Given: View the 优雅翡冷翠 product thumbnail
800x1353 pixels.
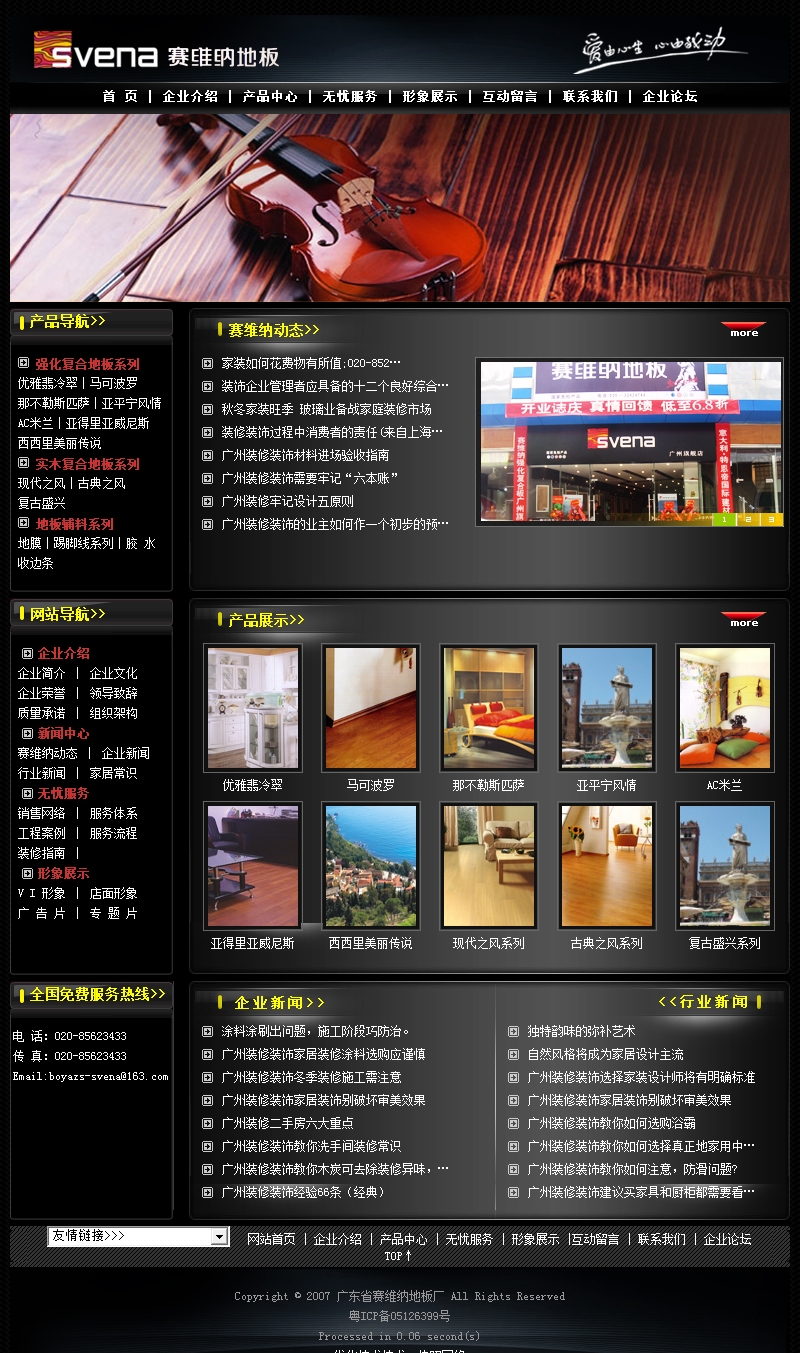Looking at the screenshot, I should pos(252,707).
